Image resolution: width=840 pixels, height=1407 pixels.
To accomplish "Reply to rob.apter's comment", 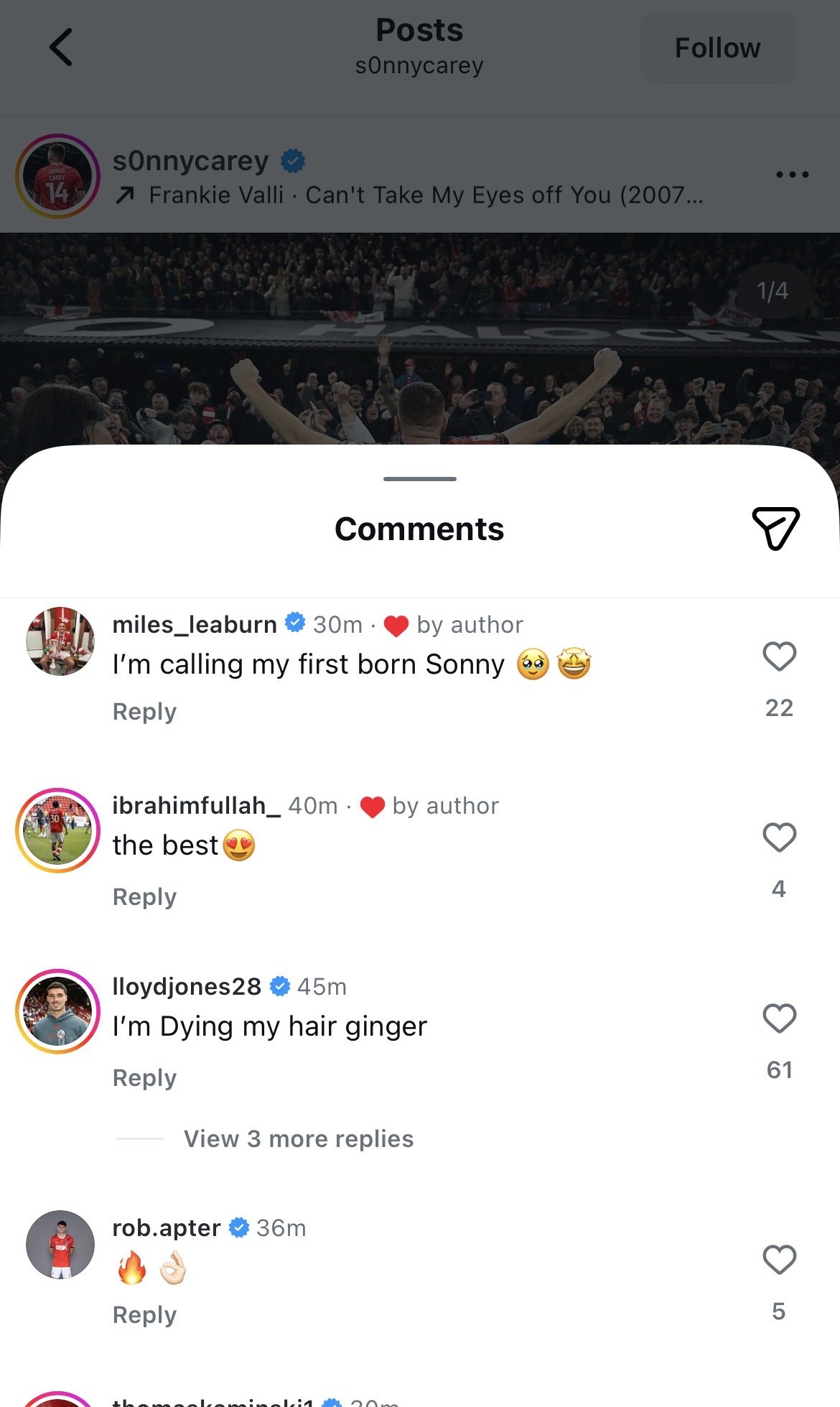I will pos(144,1315).
